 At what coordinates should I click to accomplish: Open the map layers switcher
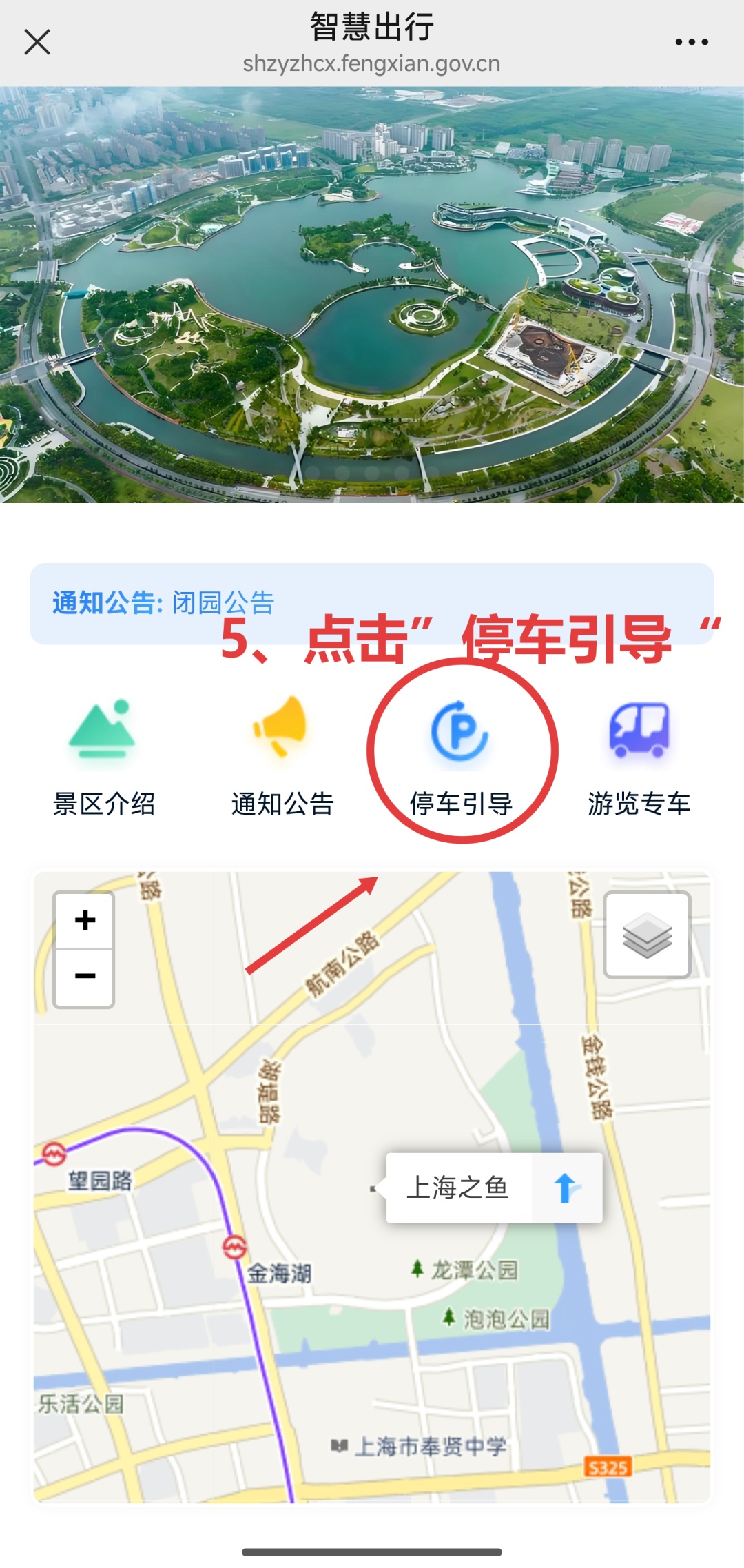tap(647, 935)
